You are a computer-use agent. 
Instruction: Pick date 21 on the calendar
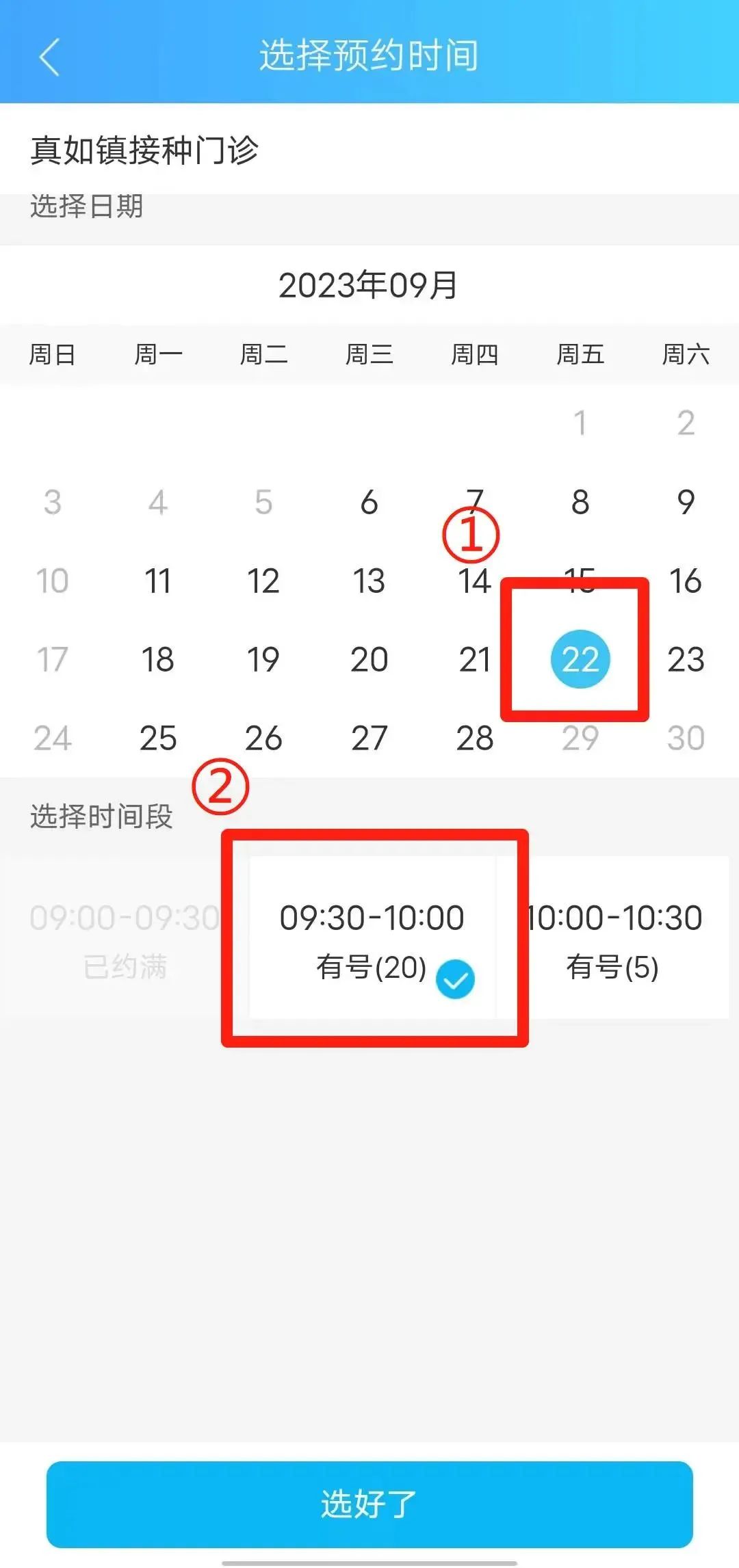coord(475,659)
